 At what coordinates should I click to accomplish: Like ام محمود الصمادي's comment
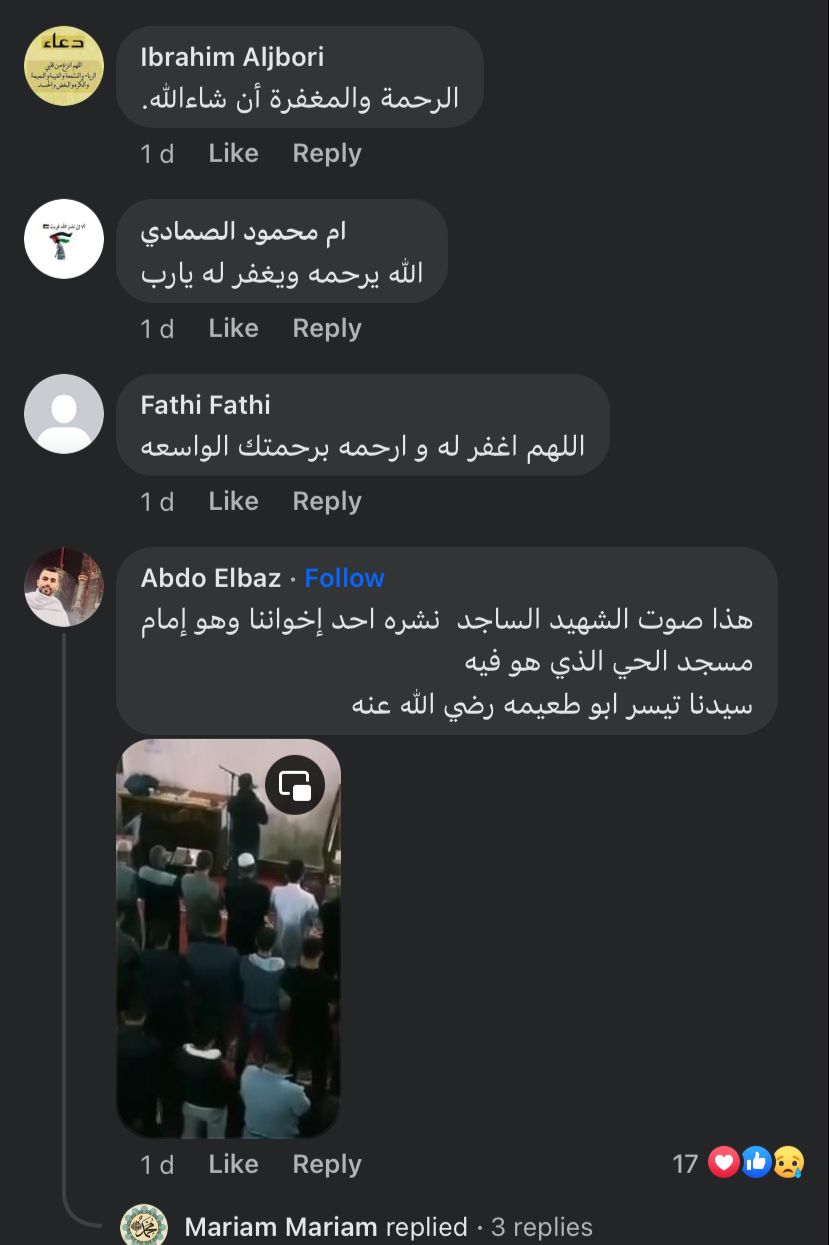click(233, 329)
